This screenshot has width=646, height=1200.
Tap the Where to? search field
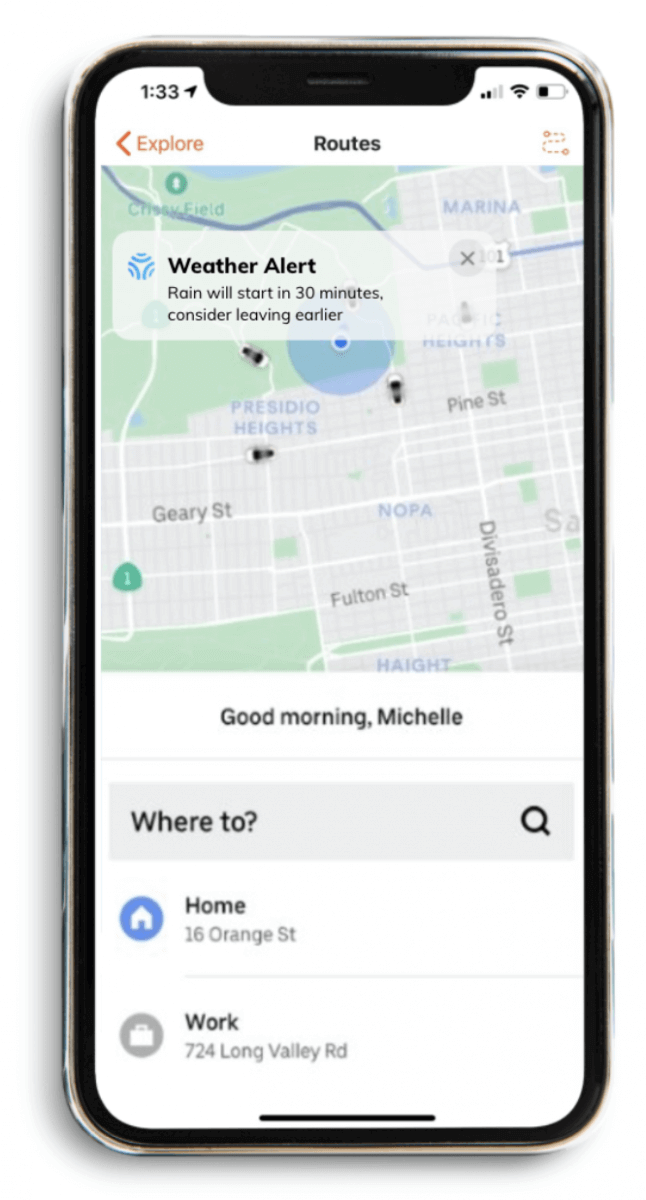[341, 822]
